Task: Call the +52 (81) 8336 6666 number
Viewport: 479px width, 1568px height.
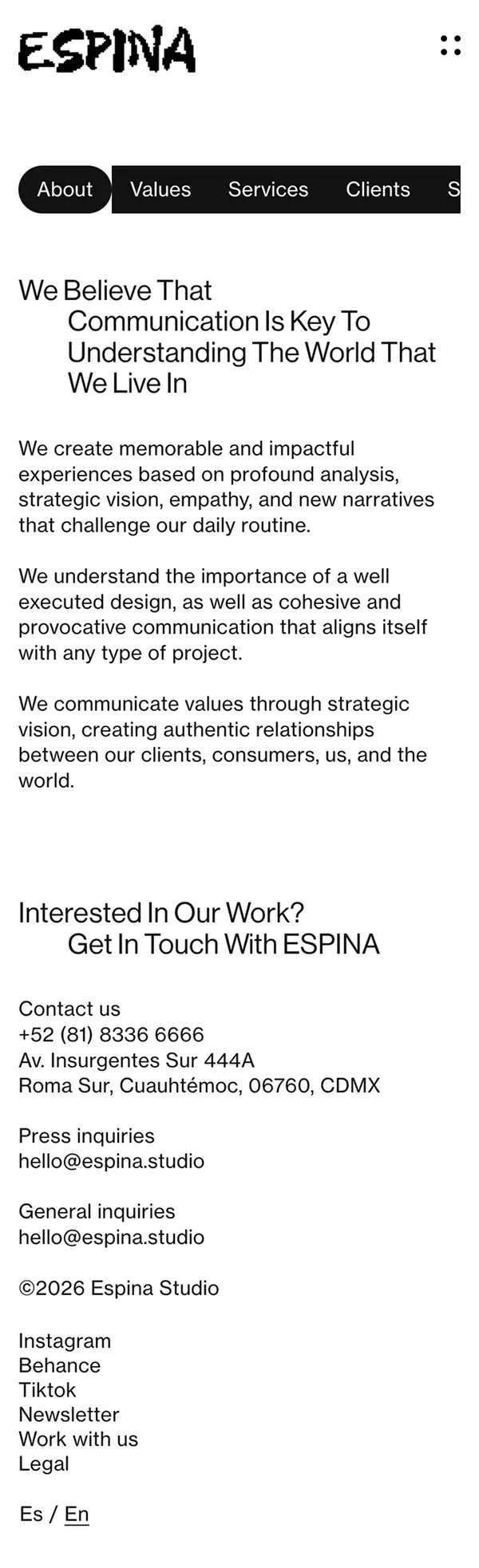Action: point(111,1034)
